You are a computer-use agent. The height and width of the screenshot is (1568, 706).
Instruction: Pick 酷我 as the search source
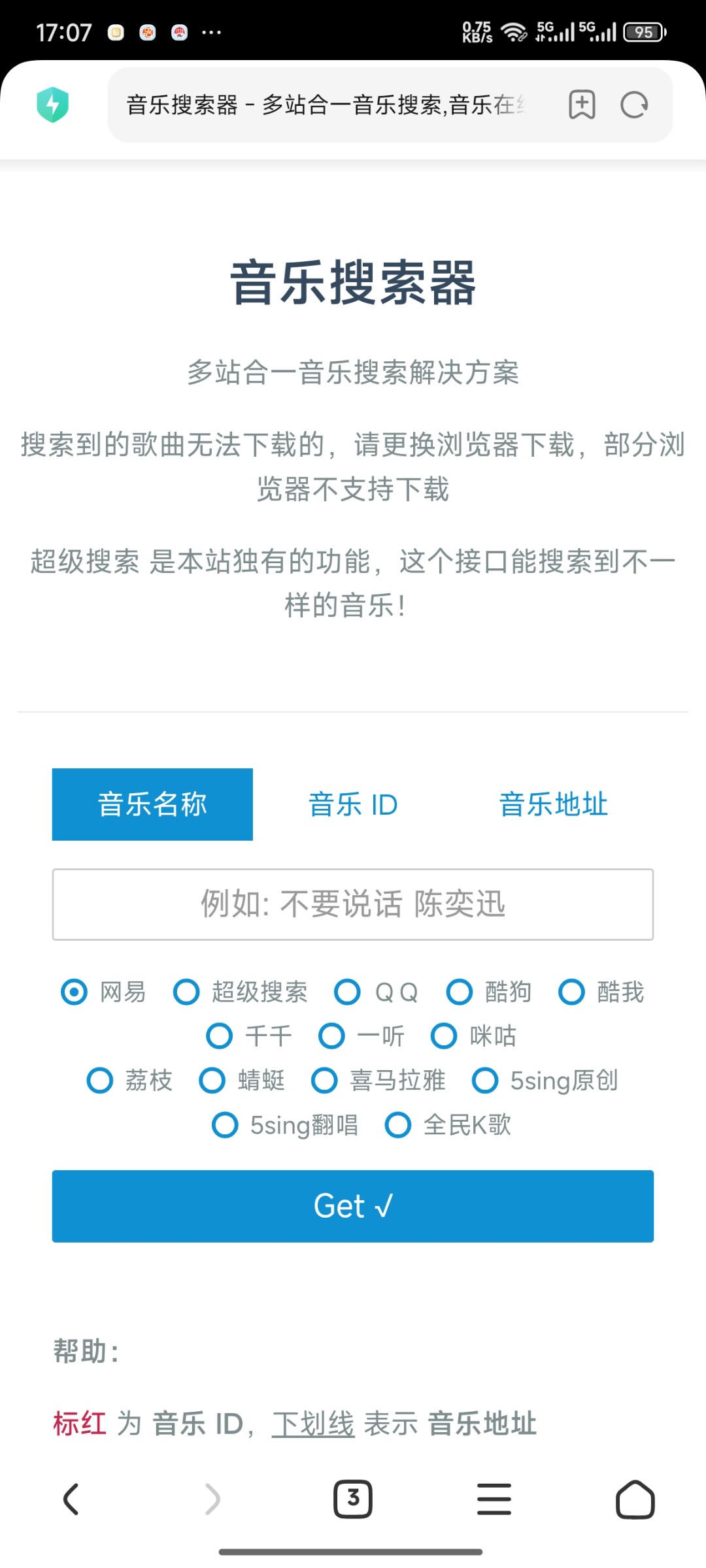point(572,992)
